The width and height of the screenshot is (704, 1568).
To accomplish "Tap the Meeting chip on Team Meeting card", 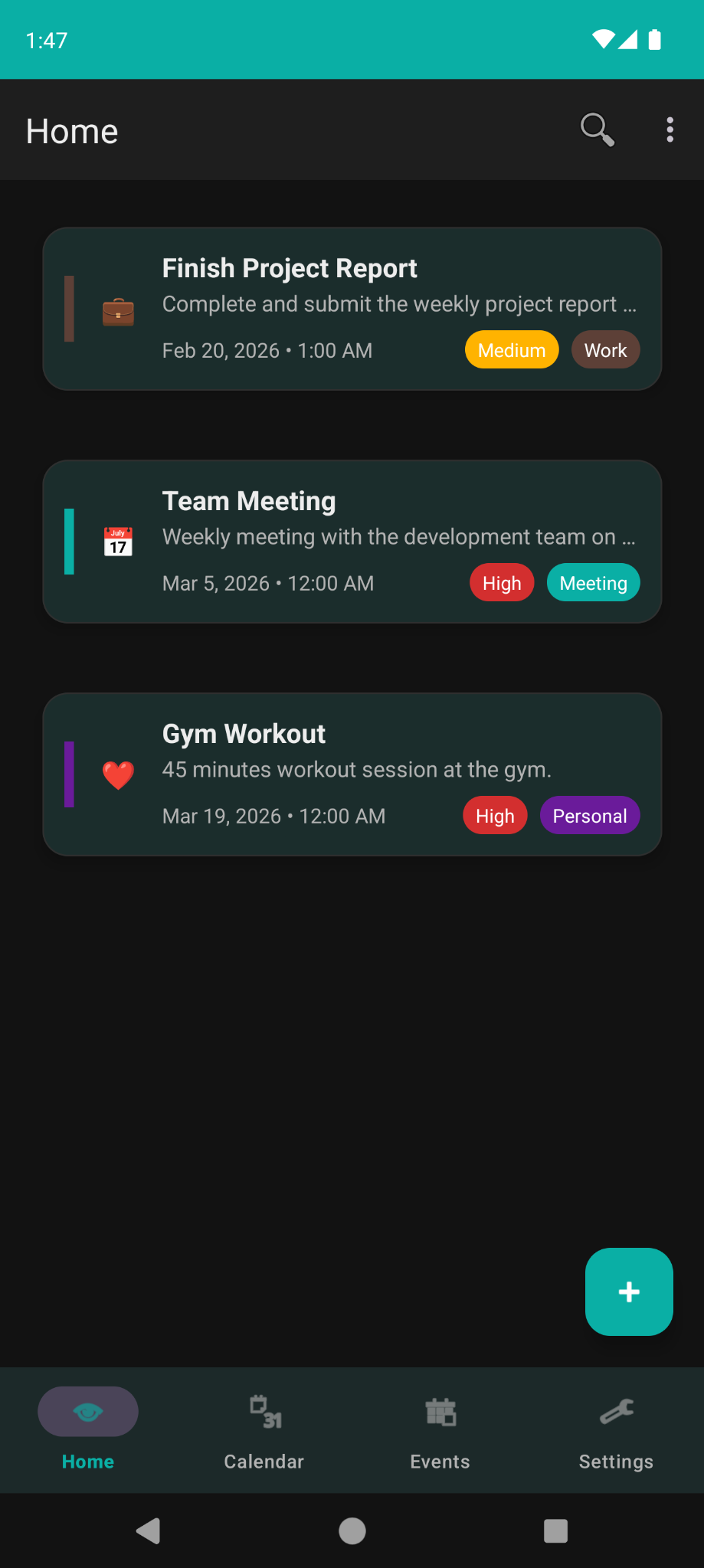I will (x=593, y=582).
